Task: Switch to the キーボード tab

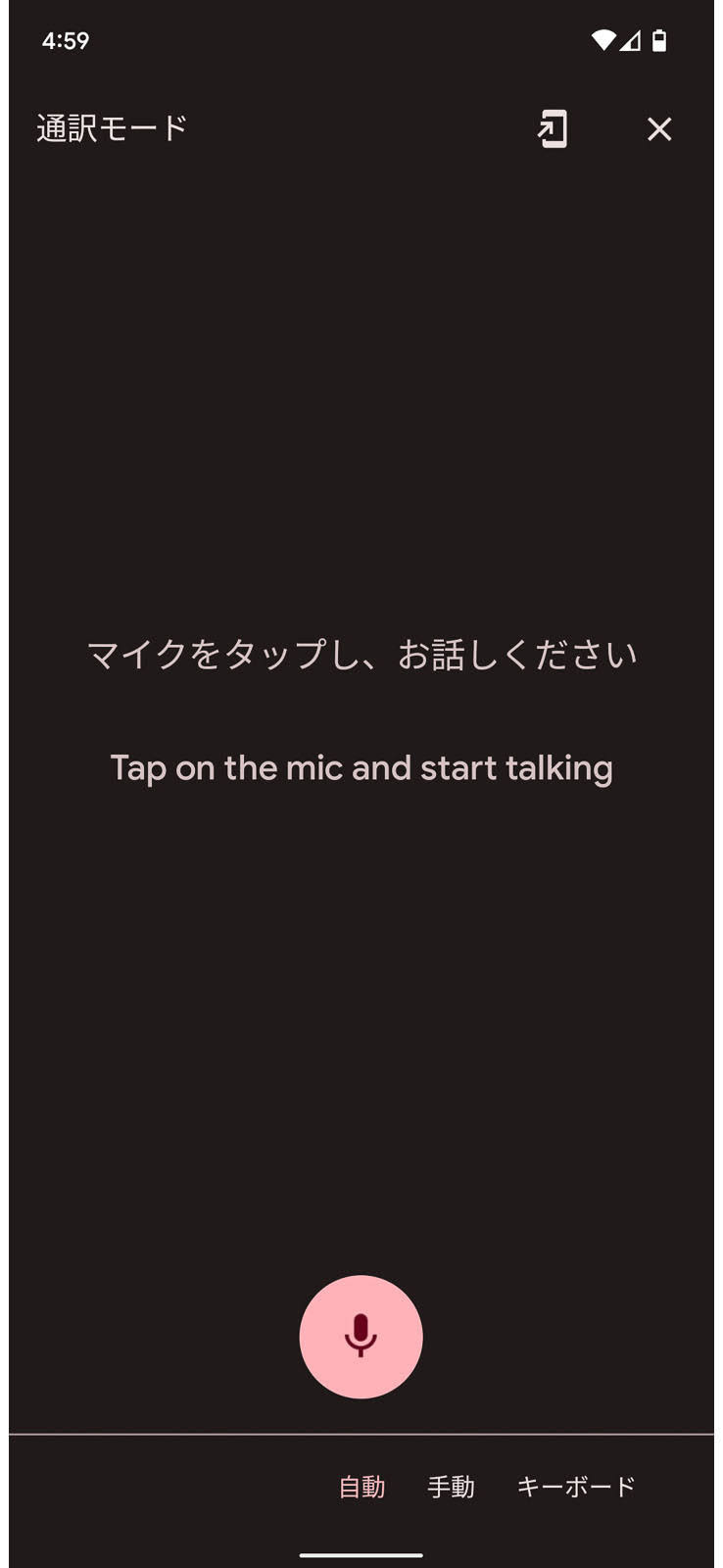Action: [x=576, y=1487]
